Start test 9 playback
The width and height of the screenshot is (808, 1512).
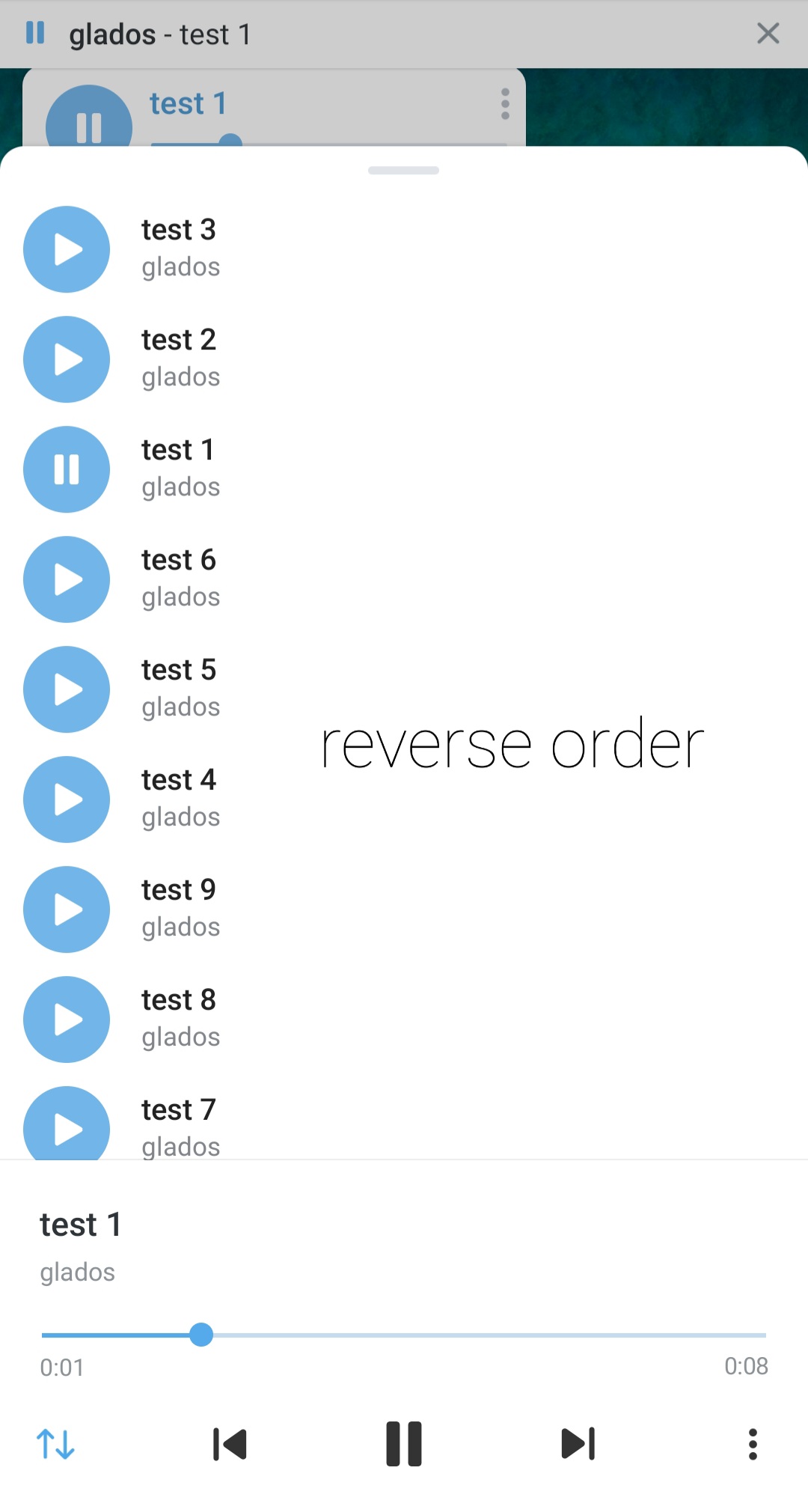(67, 909)
